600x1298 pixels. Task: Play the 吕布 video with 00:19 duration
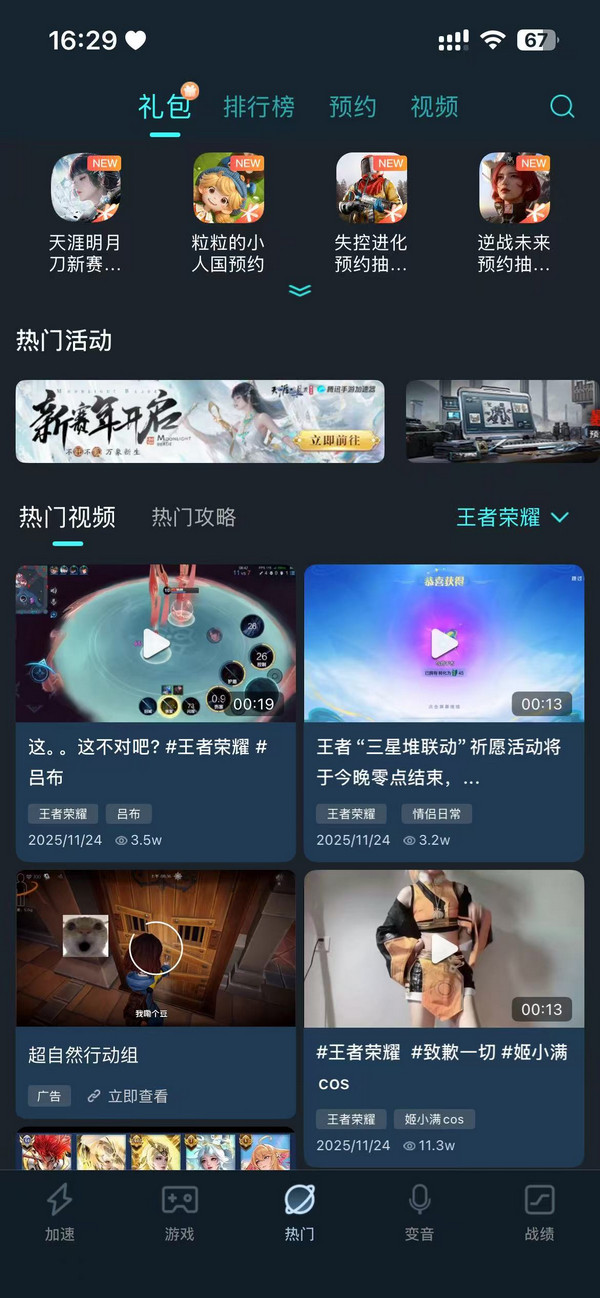(156, 644)
